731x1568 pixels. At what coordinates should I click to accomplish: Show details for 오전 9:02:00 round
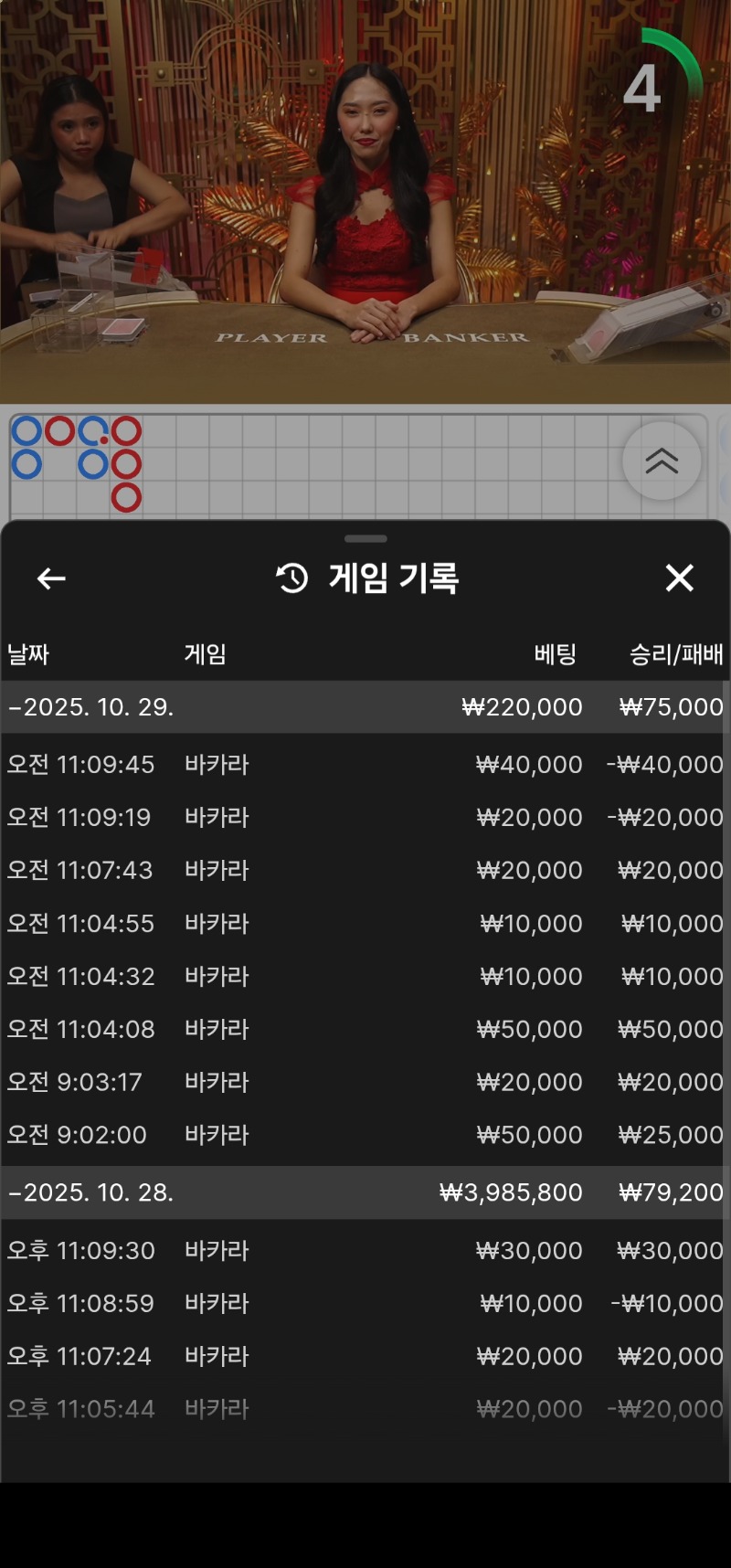(x=364, y=1135)
